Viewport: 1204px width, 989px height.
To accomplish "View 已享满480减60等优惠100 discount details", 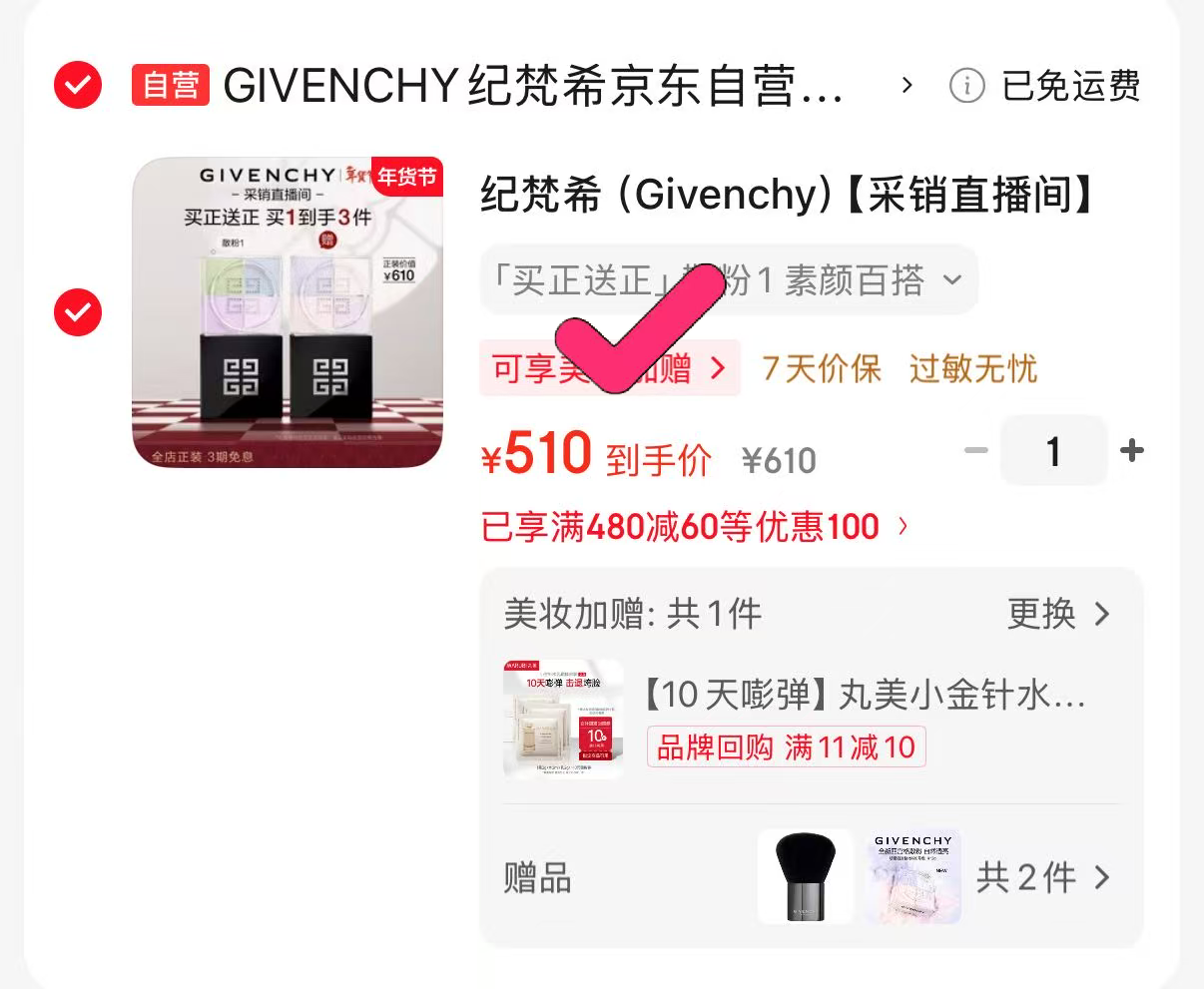I will tap(694, 526).
